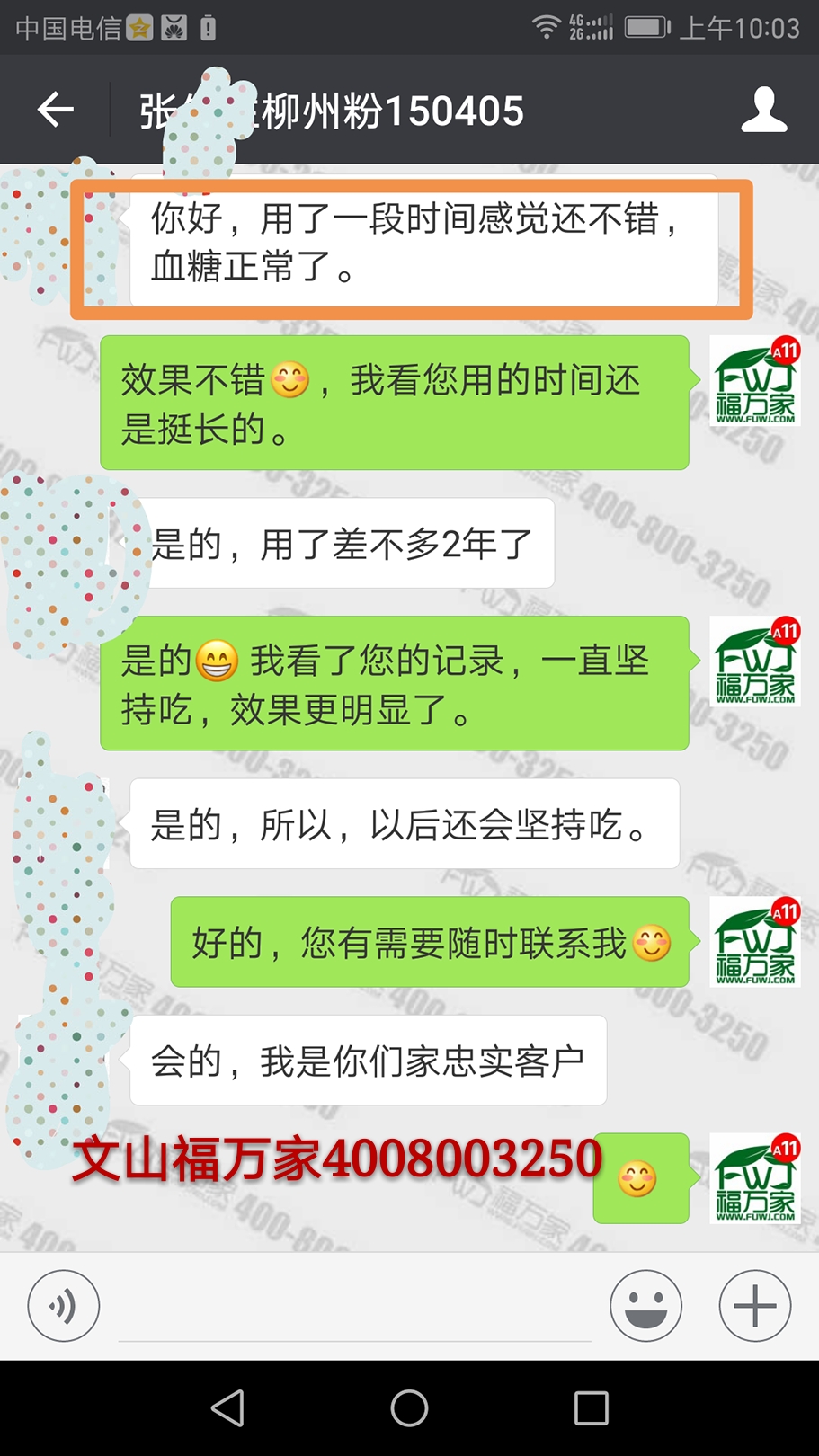Tap Android home navigation button
The height and width of the screenshot is (1456, 819).
pos(409,1407)
